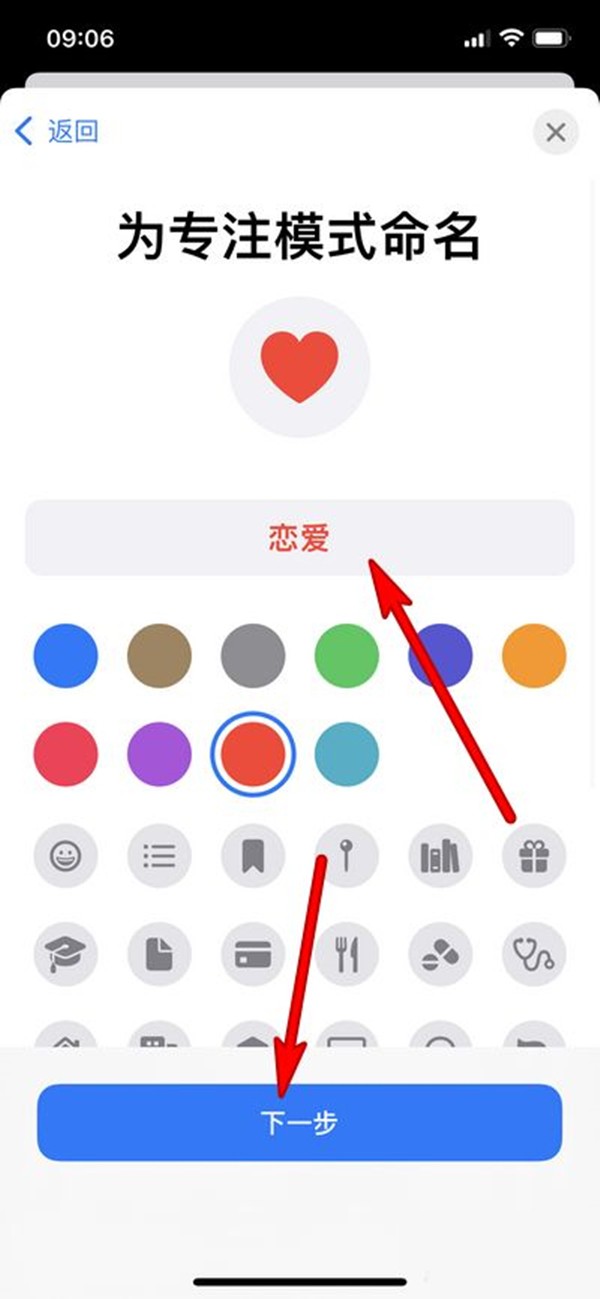Choose the list icon

[160, 855]
